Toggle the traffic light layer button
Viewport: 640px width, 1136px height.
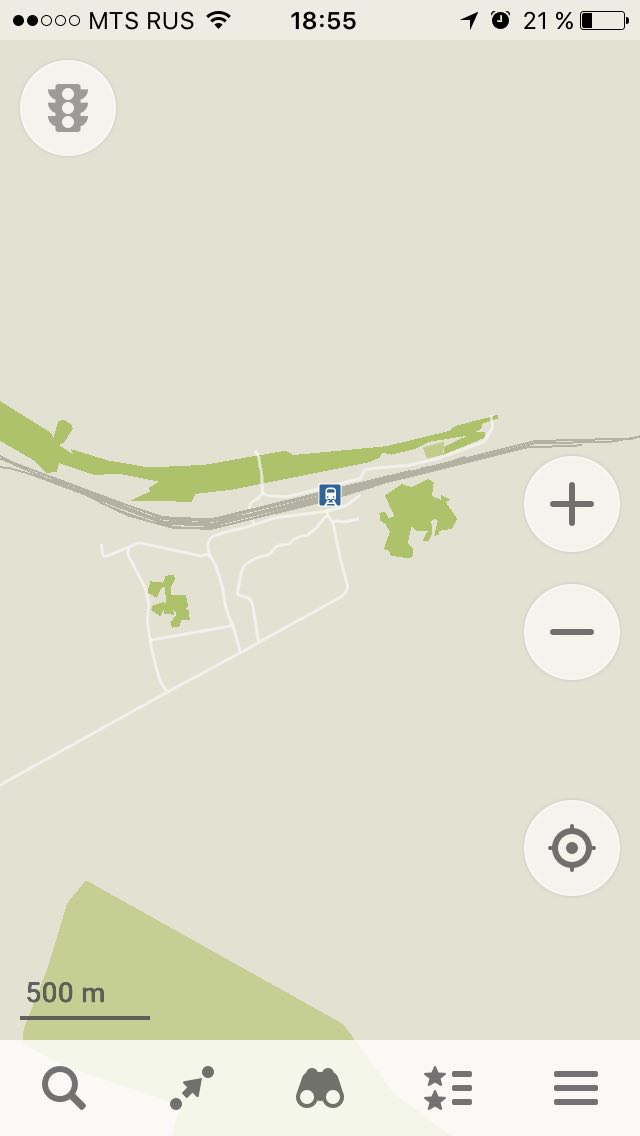pos(68,108)
